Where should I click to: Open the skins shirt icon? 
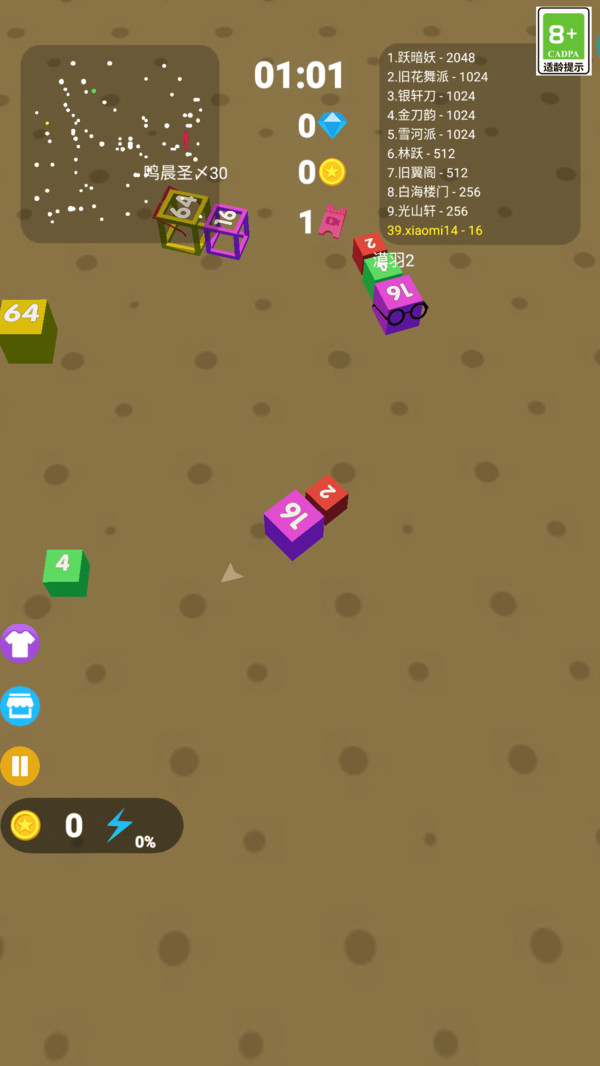(20, 643)
